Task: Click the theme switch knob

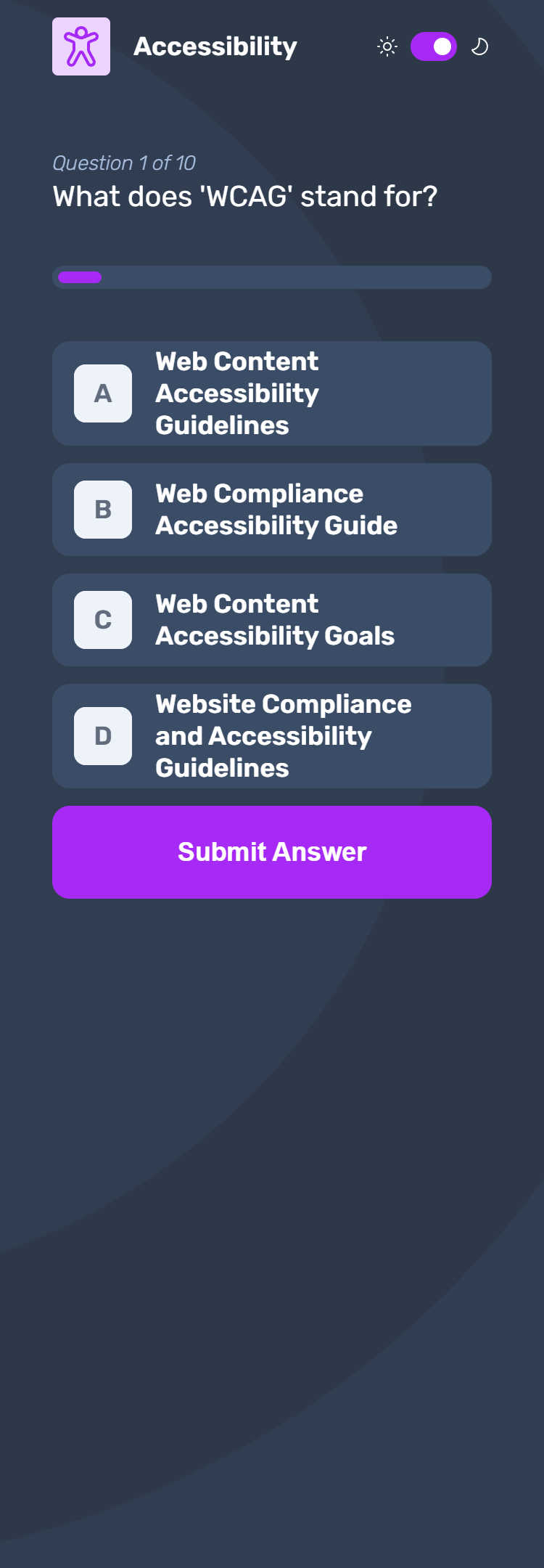Action: [443, 46]
